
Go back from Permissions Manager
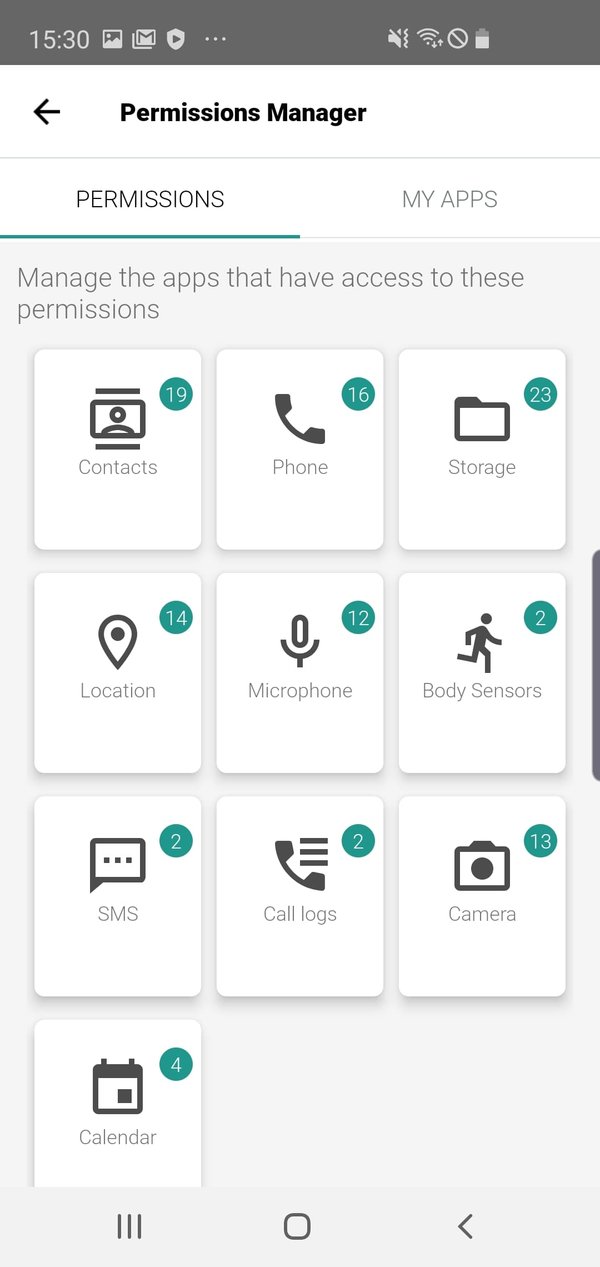point(47,112)
